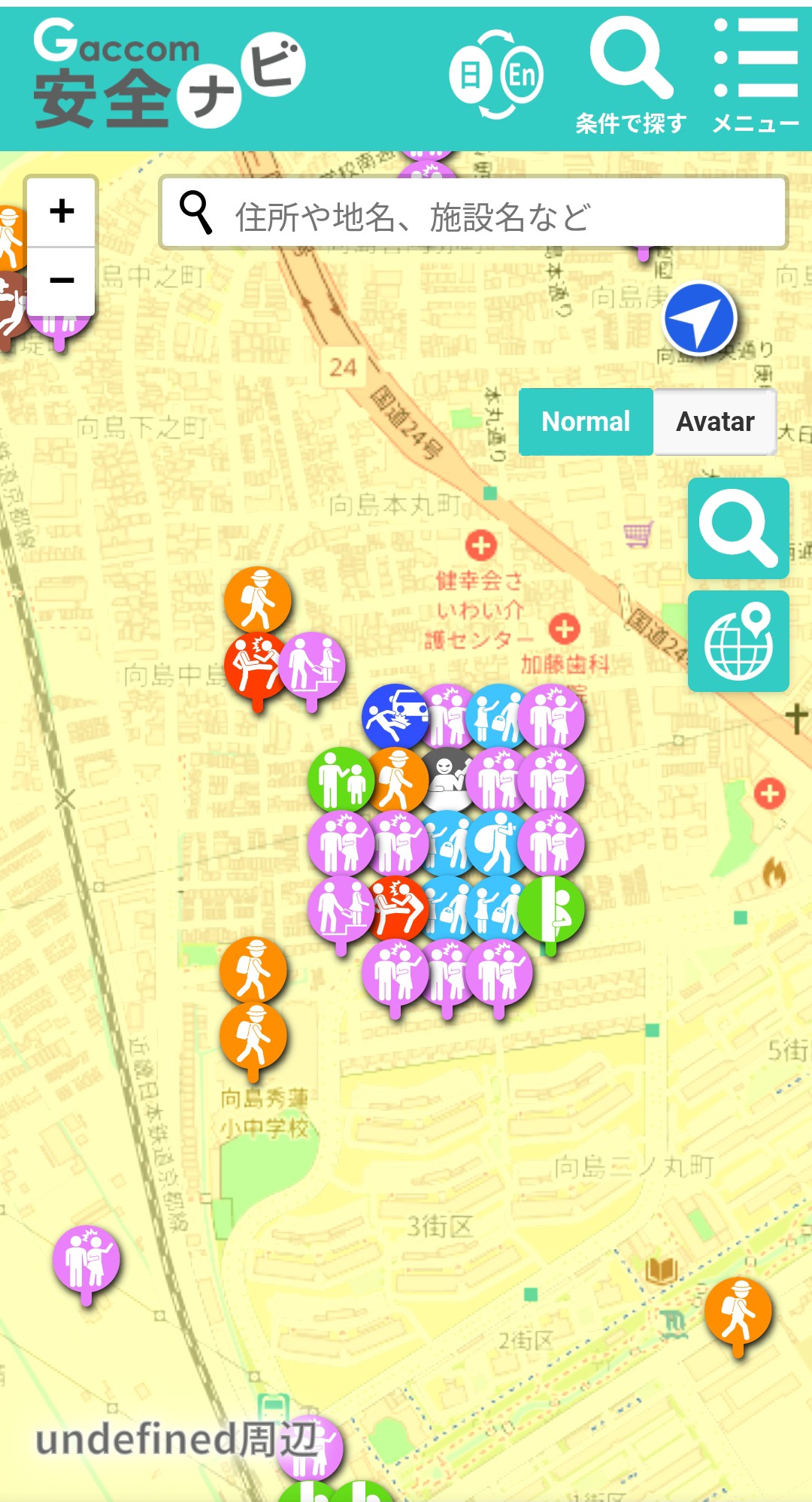Screen dimensions: 812x1502
Task: Switch language with the 日/En toggle
Action: 496,75
